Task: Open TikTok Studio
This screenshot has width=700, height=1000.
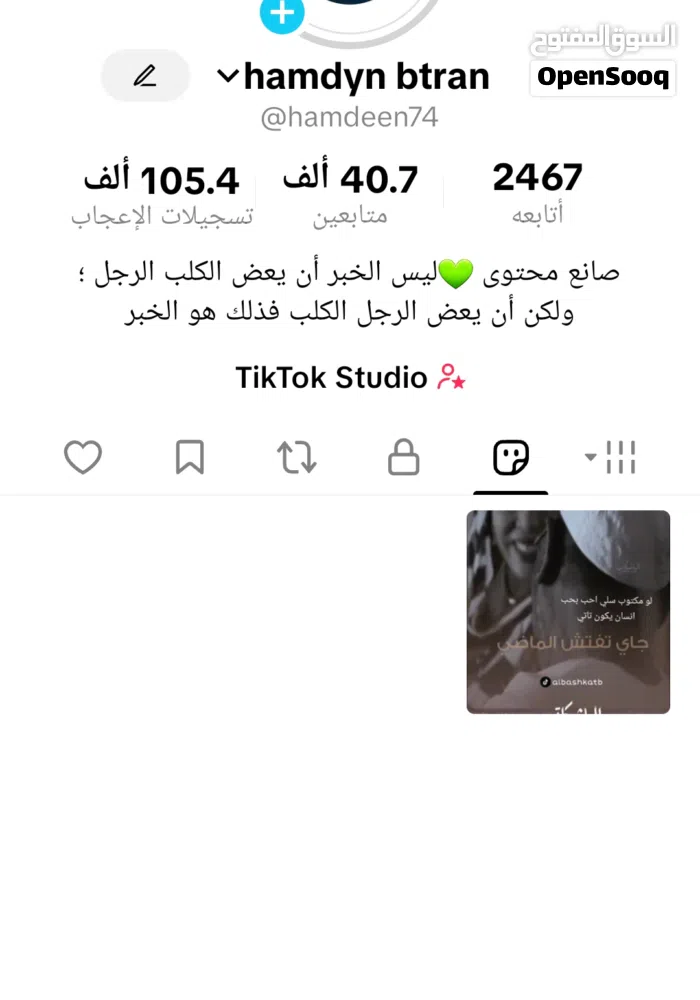Action: click(350, 377)
